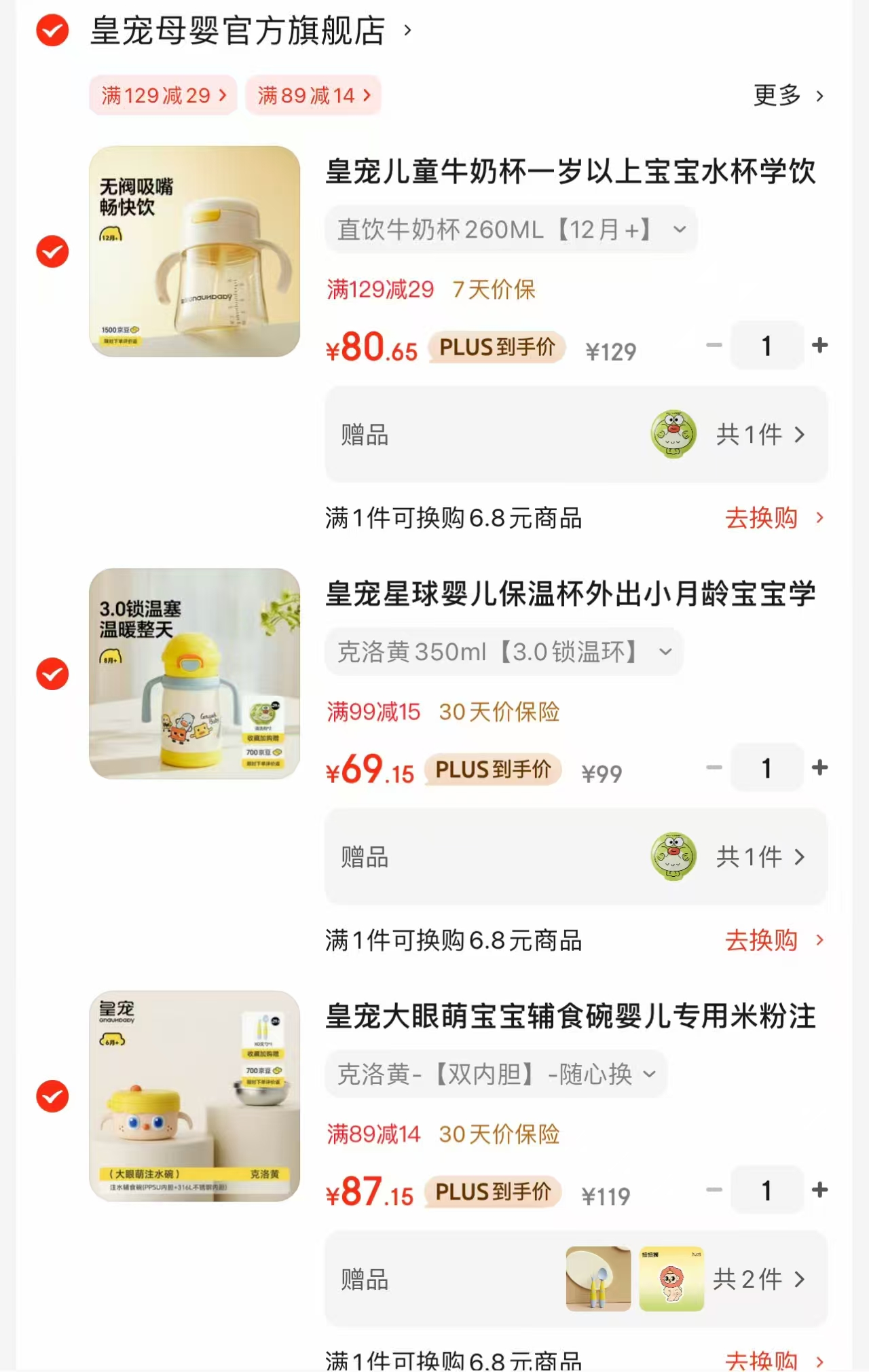Deselect the milk cup product checkbox
This screenshot has width=869, height=1372.
click(51, 252)
